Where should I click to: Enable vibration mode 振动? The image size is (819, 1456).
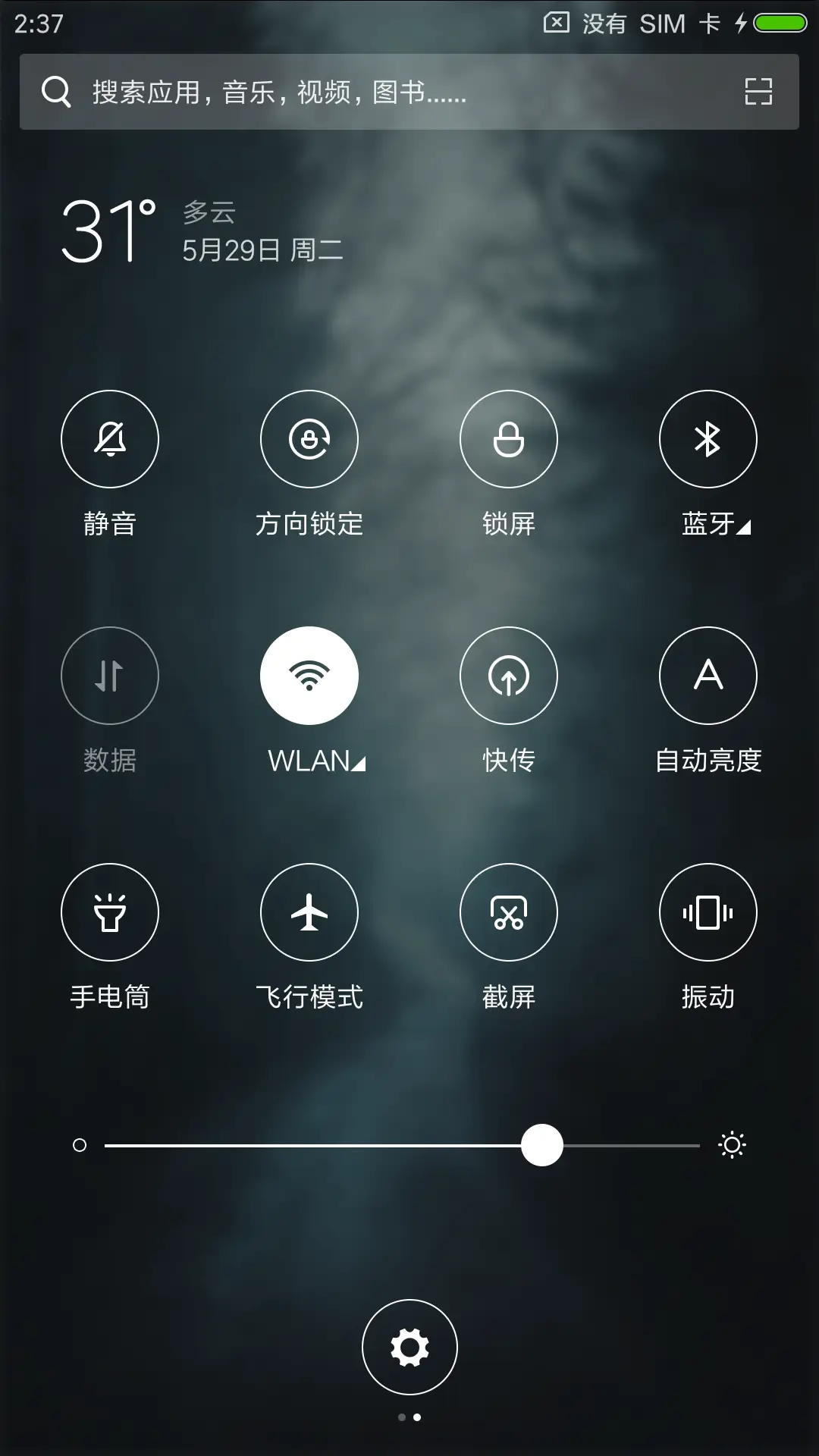click(x=708, y=912)
